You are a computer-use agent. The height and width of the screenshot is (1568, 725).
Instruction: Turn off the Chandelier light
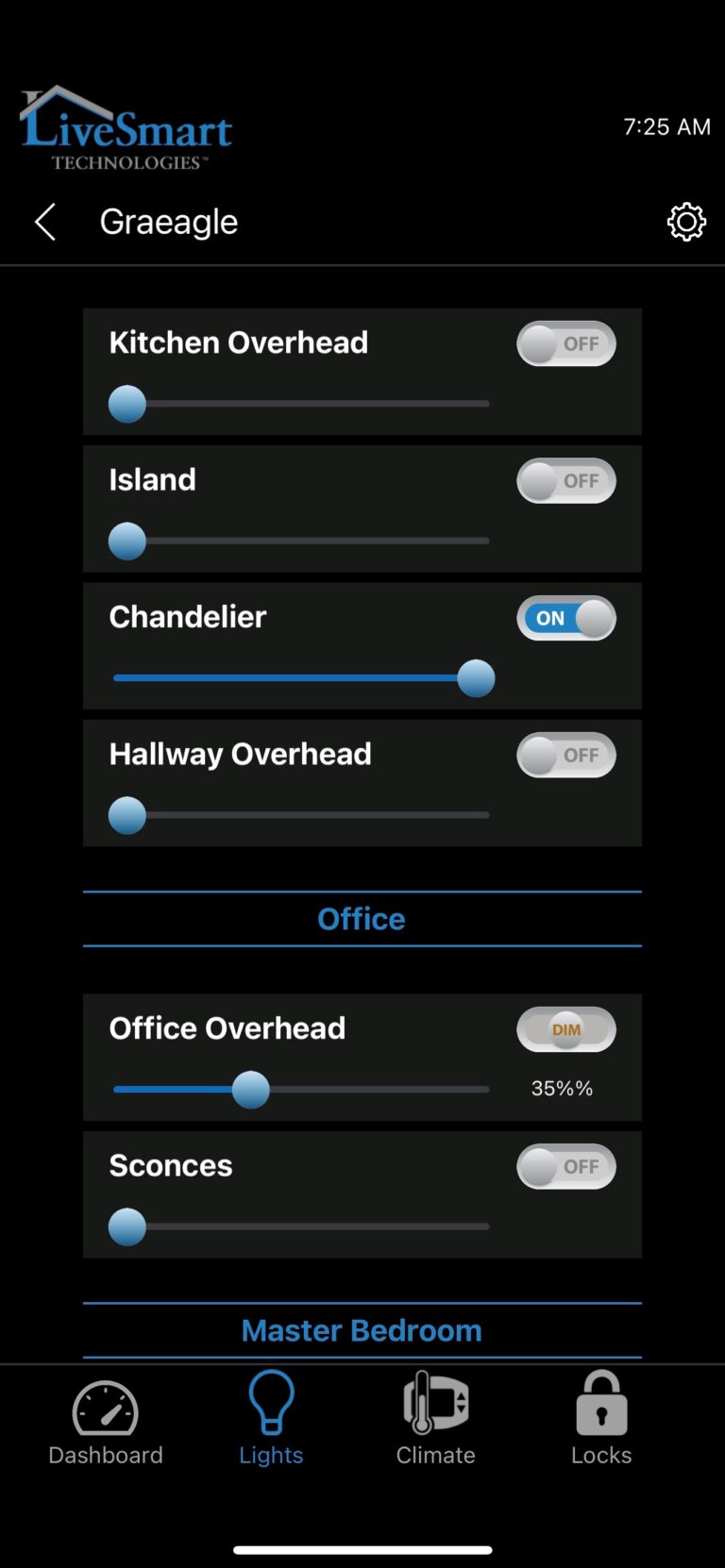click(565, 618)
